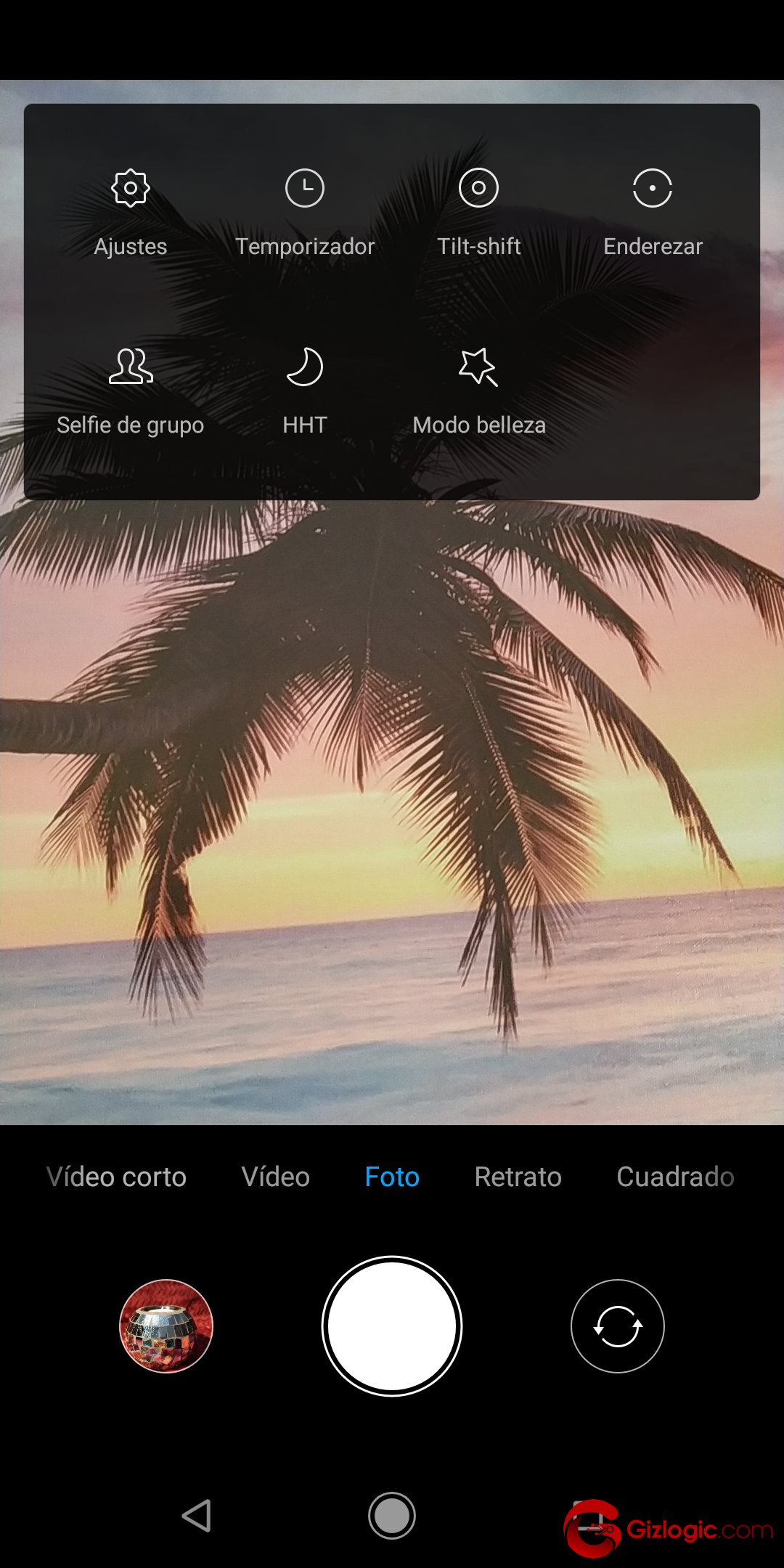Switch to Vídeo corto mode

click(x=116, y=1177)
